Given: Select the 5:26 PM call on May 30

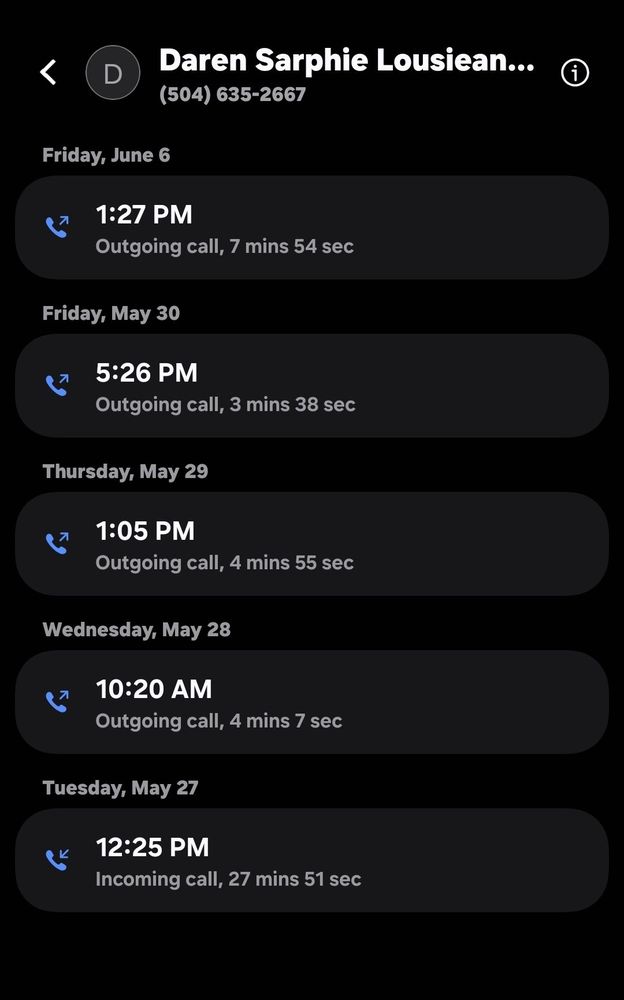Looking at the screenshot, I should (x=311, y=386).
